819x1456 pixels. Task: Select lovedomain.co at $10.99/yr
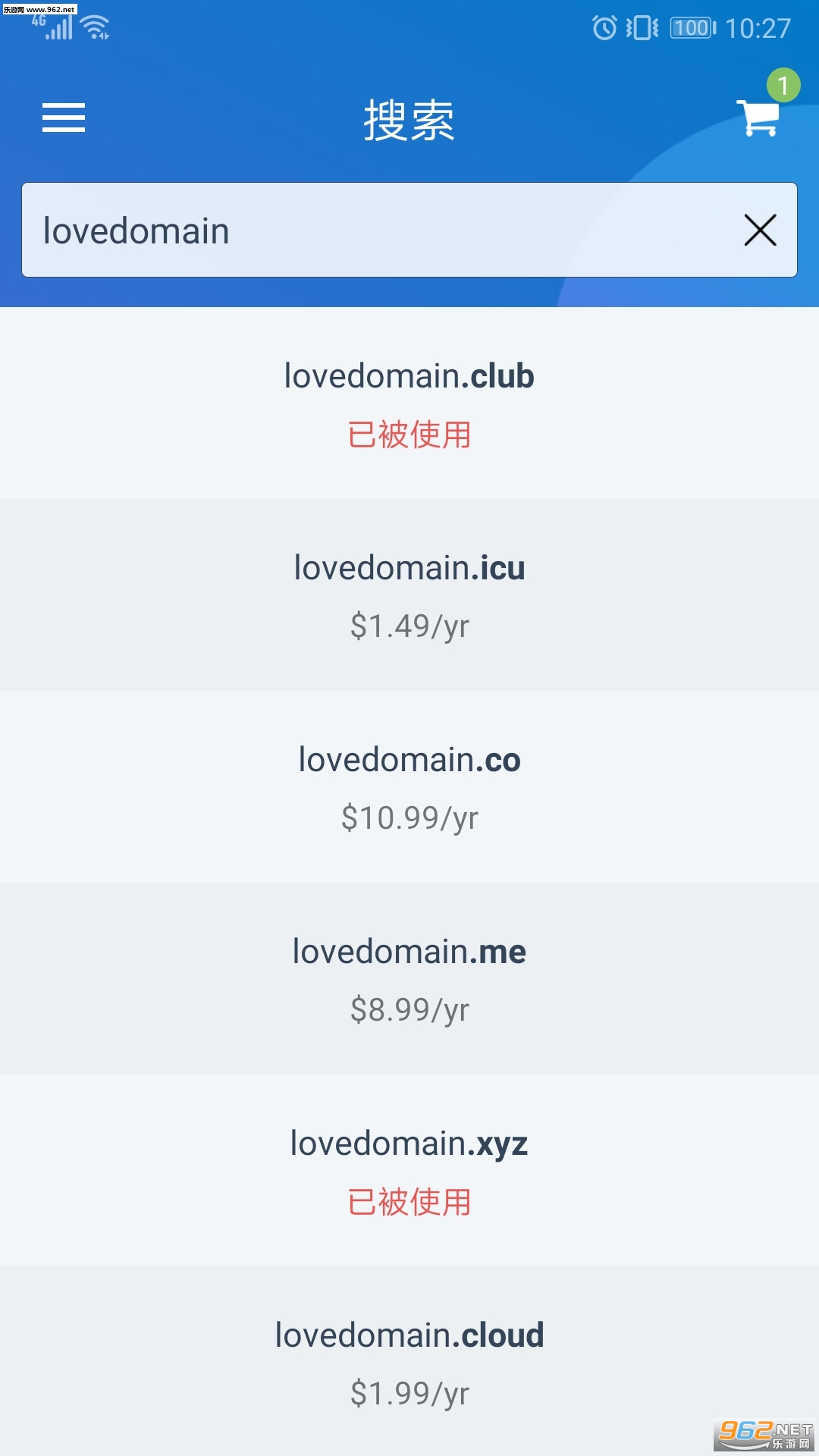(x=409, y=787)
